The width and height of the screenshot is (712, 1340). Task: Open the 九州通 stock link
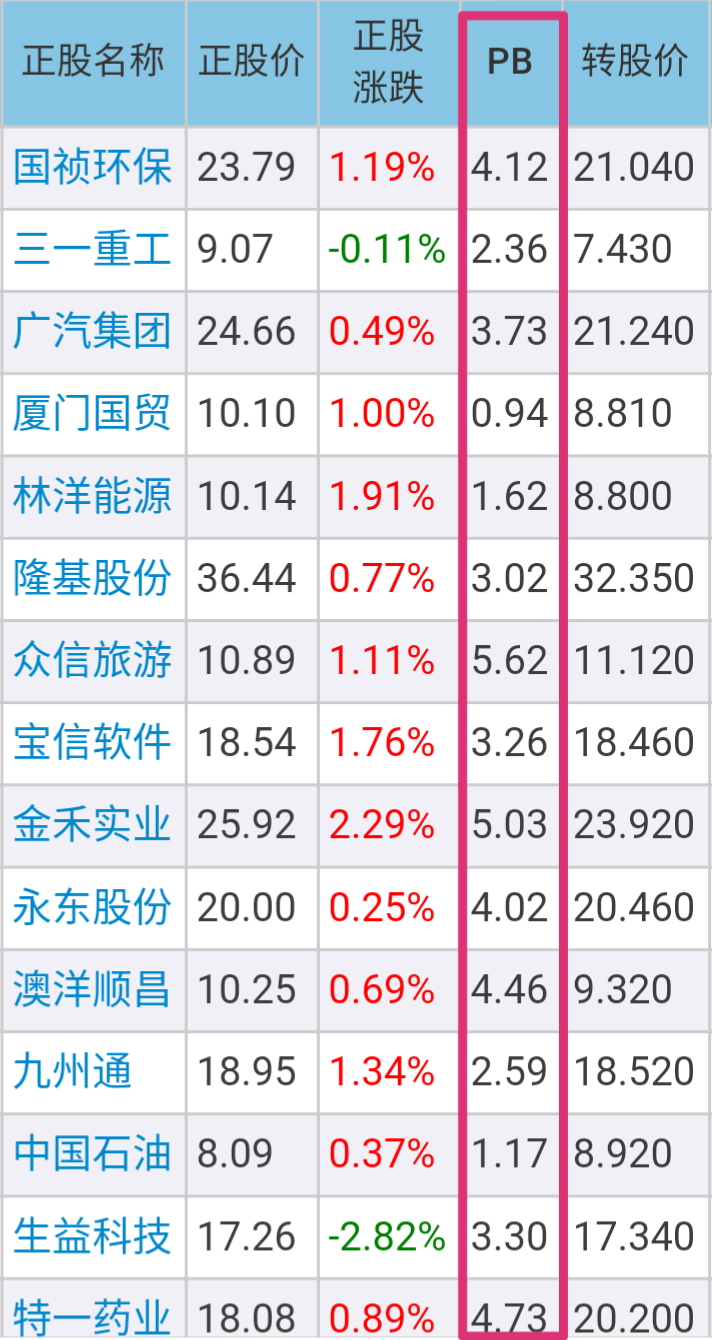[x=73, y=1071]
